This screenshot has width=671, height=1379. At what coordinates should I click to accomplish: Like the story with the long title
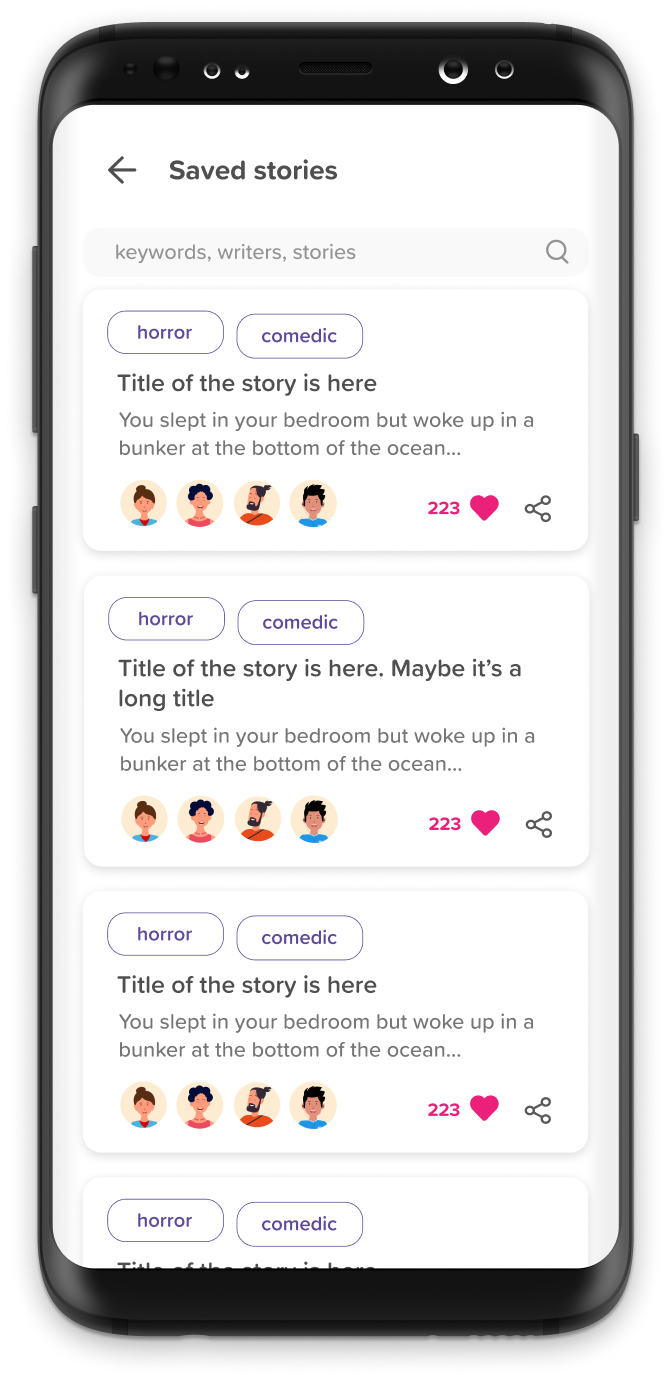click(485, 823)
